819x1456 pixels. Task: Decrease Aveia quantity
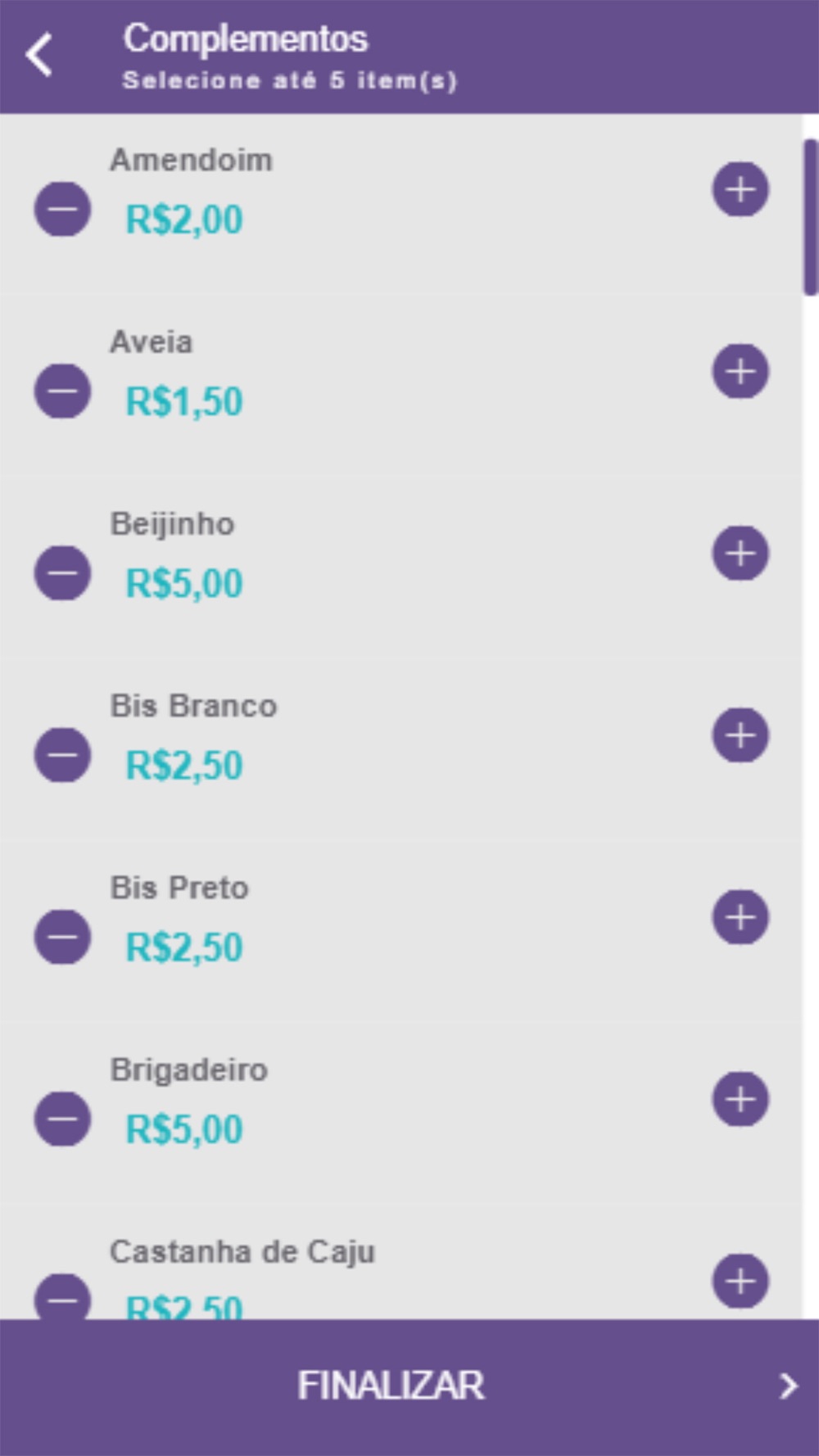(x=62, y=391)
